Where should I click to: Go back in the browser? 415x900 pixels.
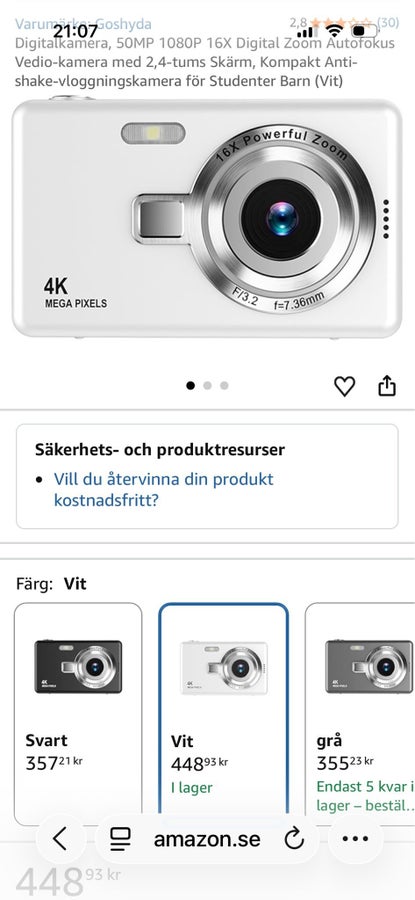[60, 839]
